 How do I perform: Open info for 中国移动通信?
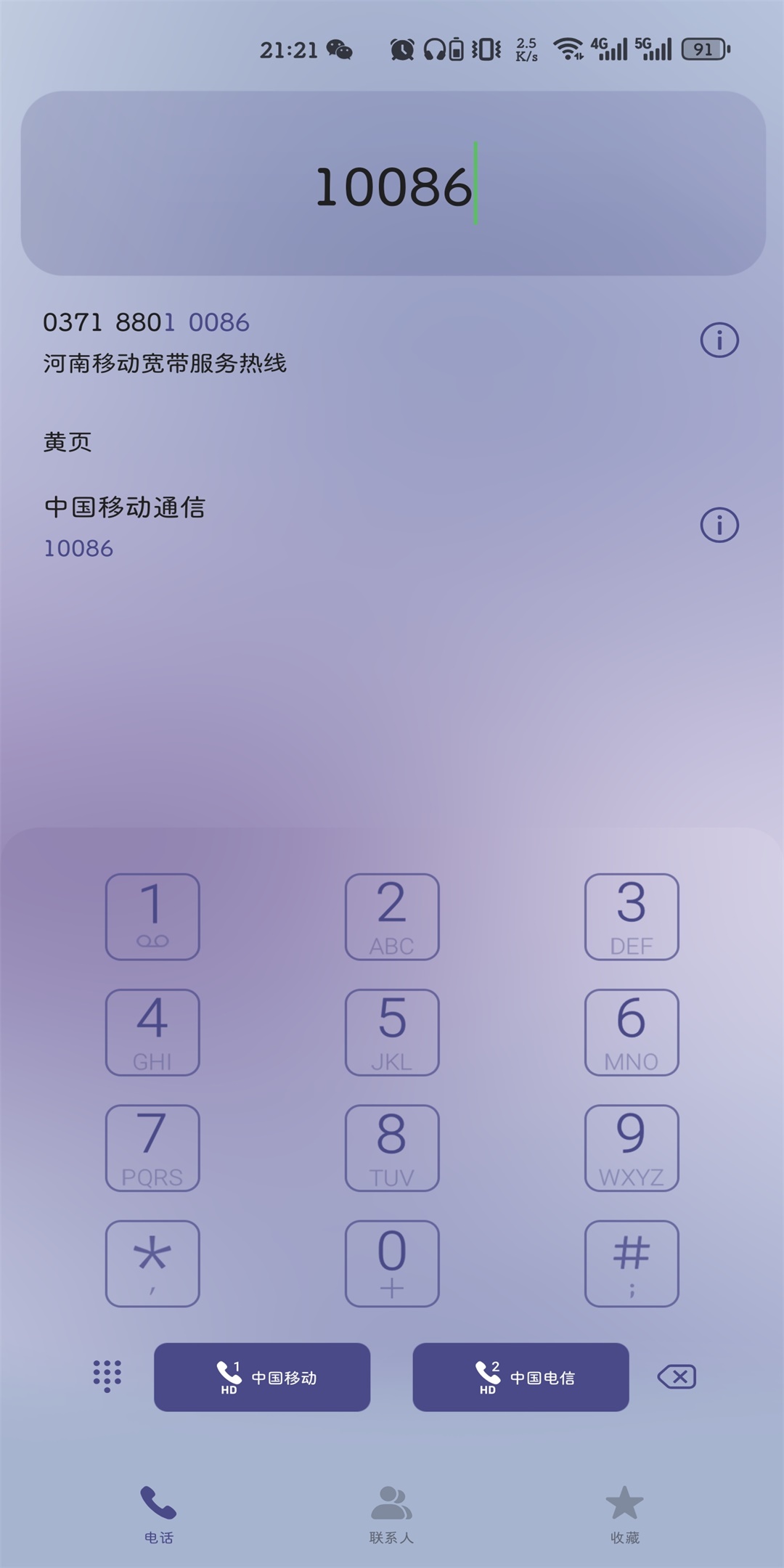tap(719, 525)
